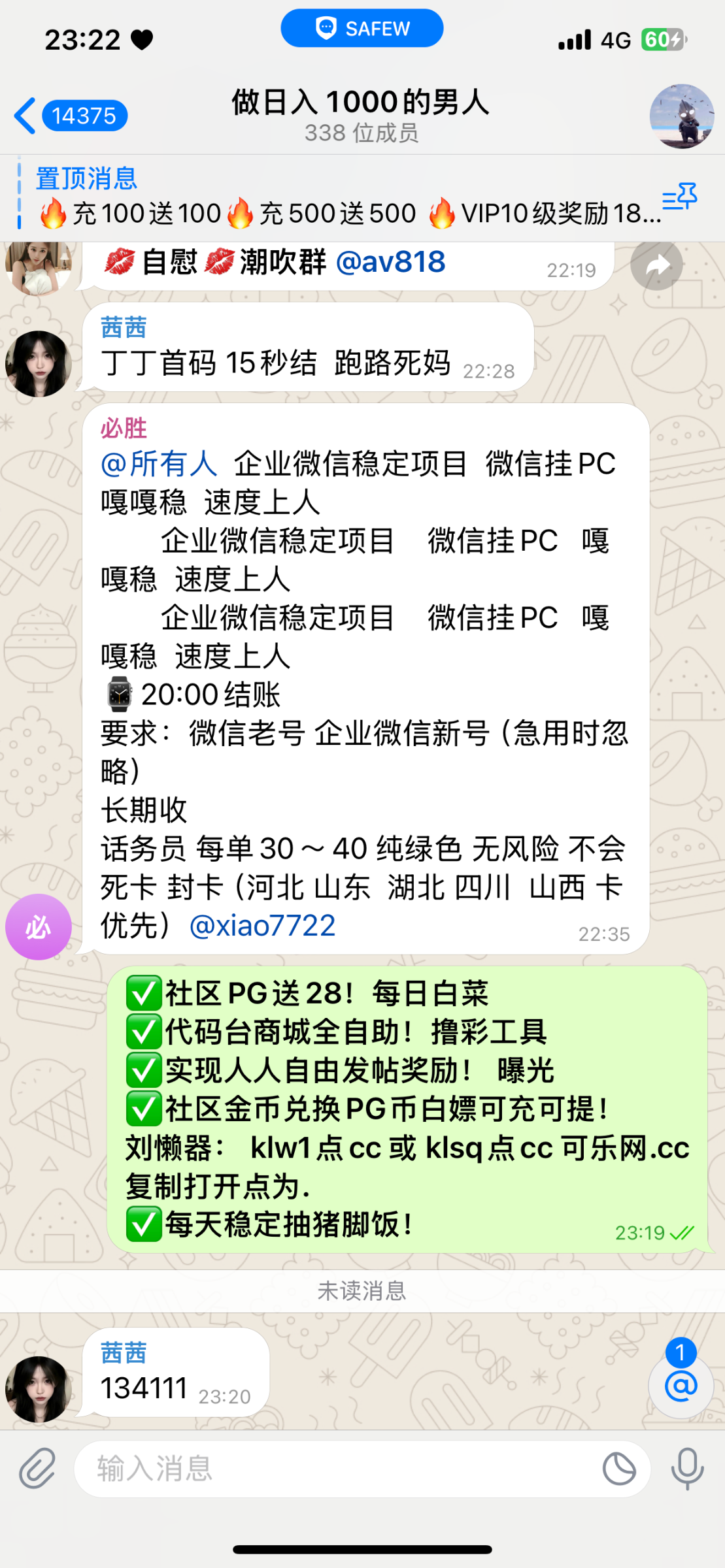The height and width of the screenshot is (1568, 725).
Task: Open the group profile picture
Action: coord(681,116)
